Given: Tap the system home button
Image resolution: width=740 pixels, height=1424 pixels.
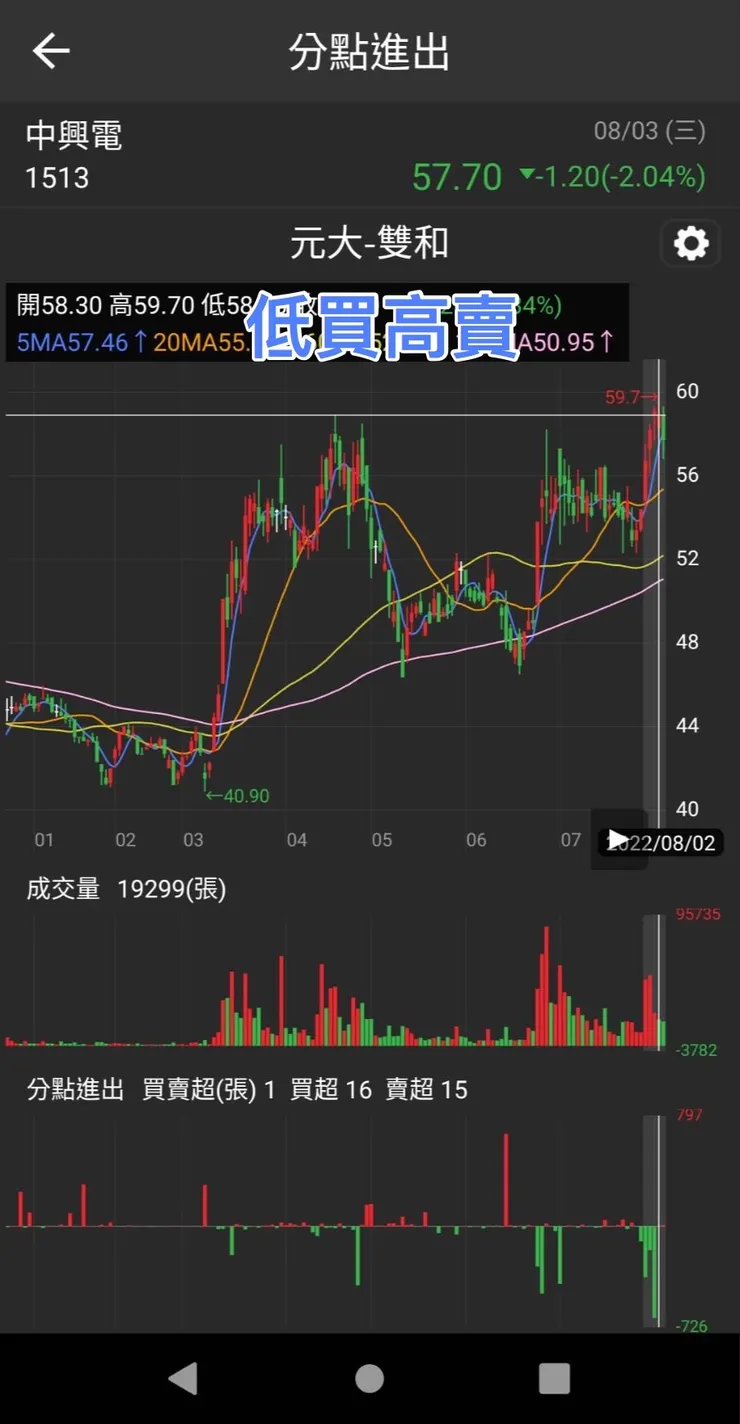Looking at the screenshot, I should pos(369,1378).
